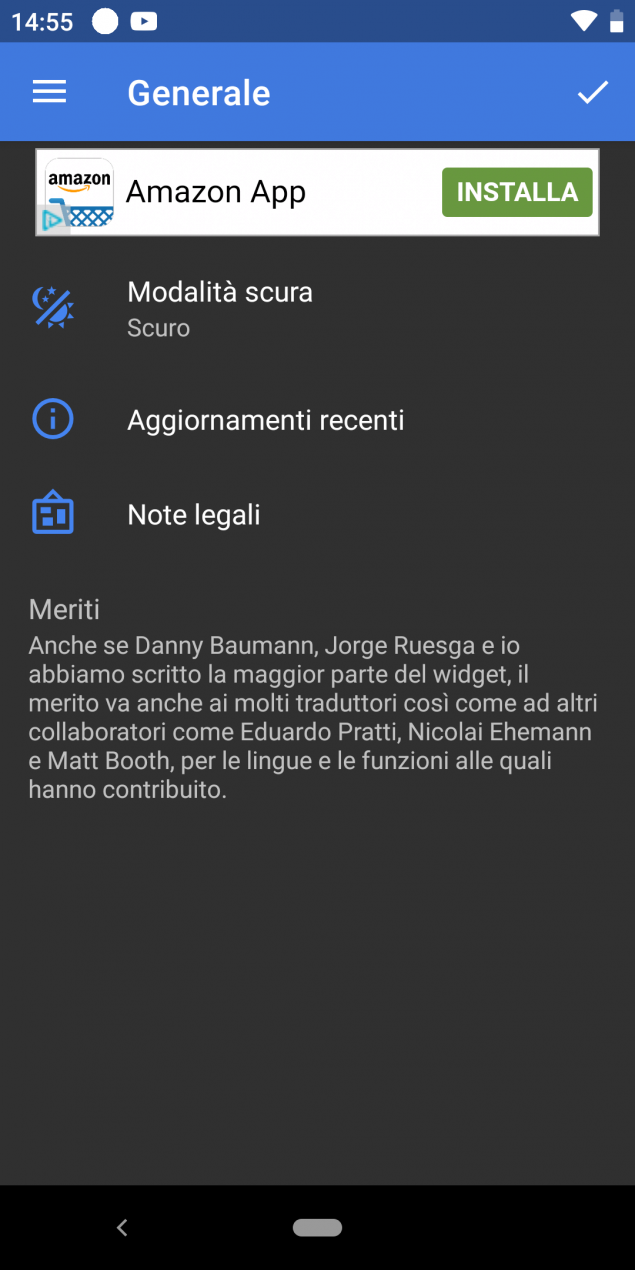
Task: Go back using the system back button
Action: 122,1227
